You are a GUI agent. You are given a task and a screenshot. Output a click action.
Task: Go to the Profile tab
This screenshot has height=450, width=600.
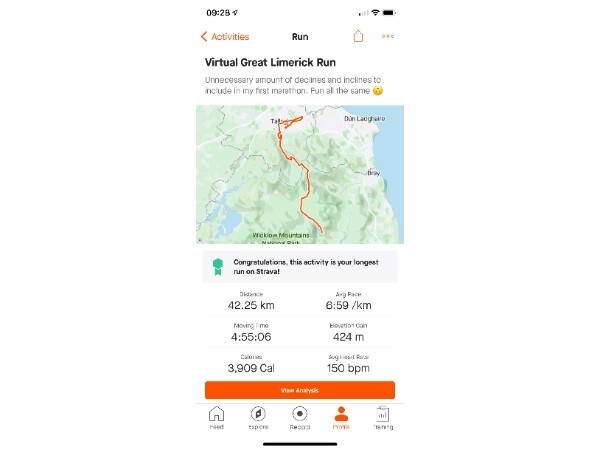(x=341, y=417)
